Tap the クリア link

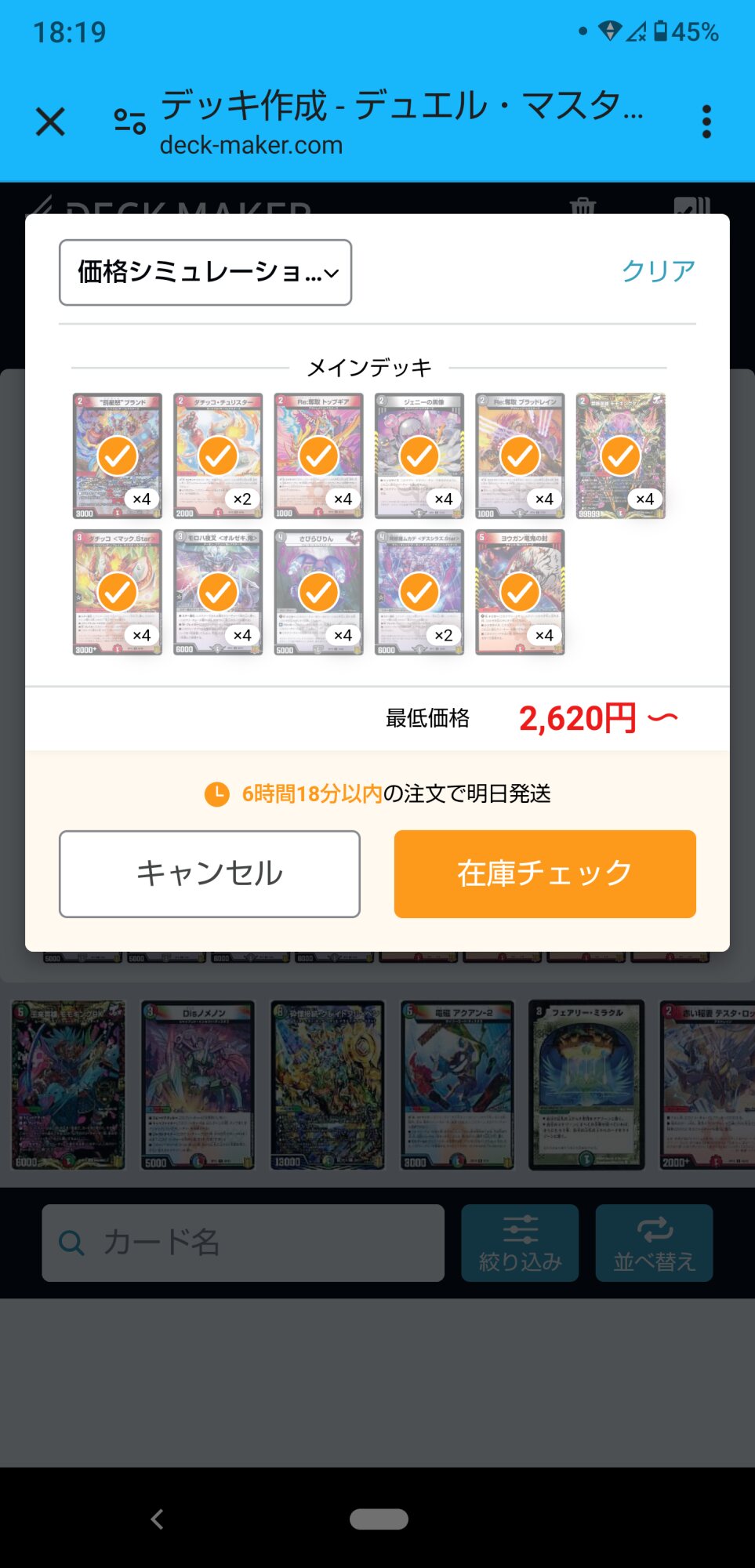pos(658,270)
